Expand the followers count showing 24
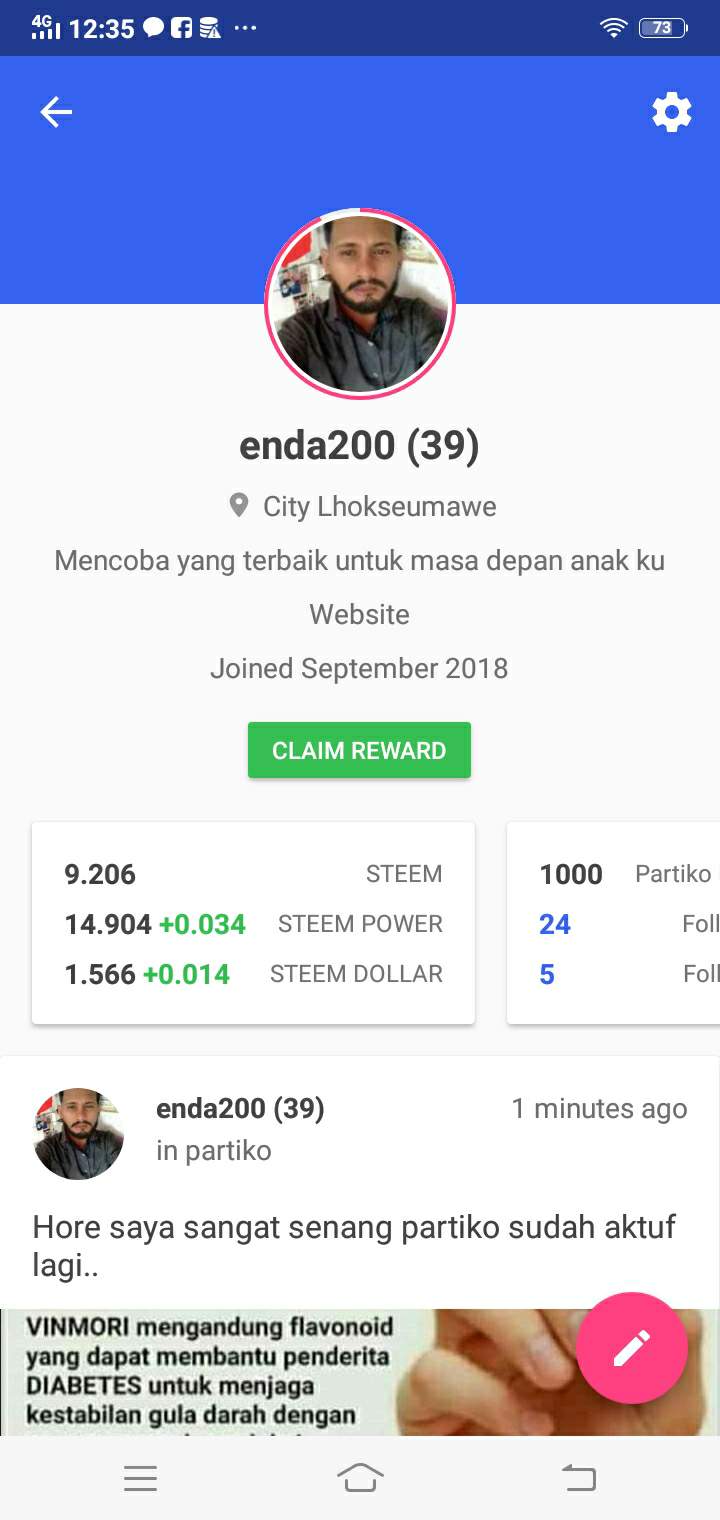The width and height of the screenshot is (720, 1520). point(554,925)
